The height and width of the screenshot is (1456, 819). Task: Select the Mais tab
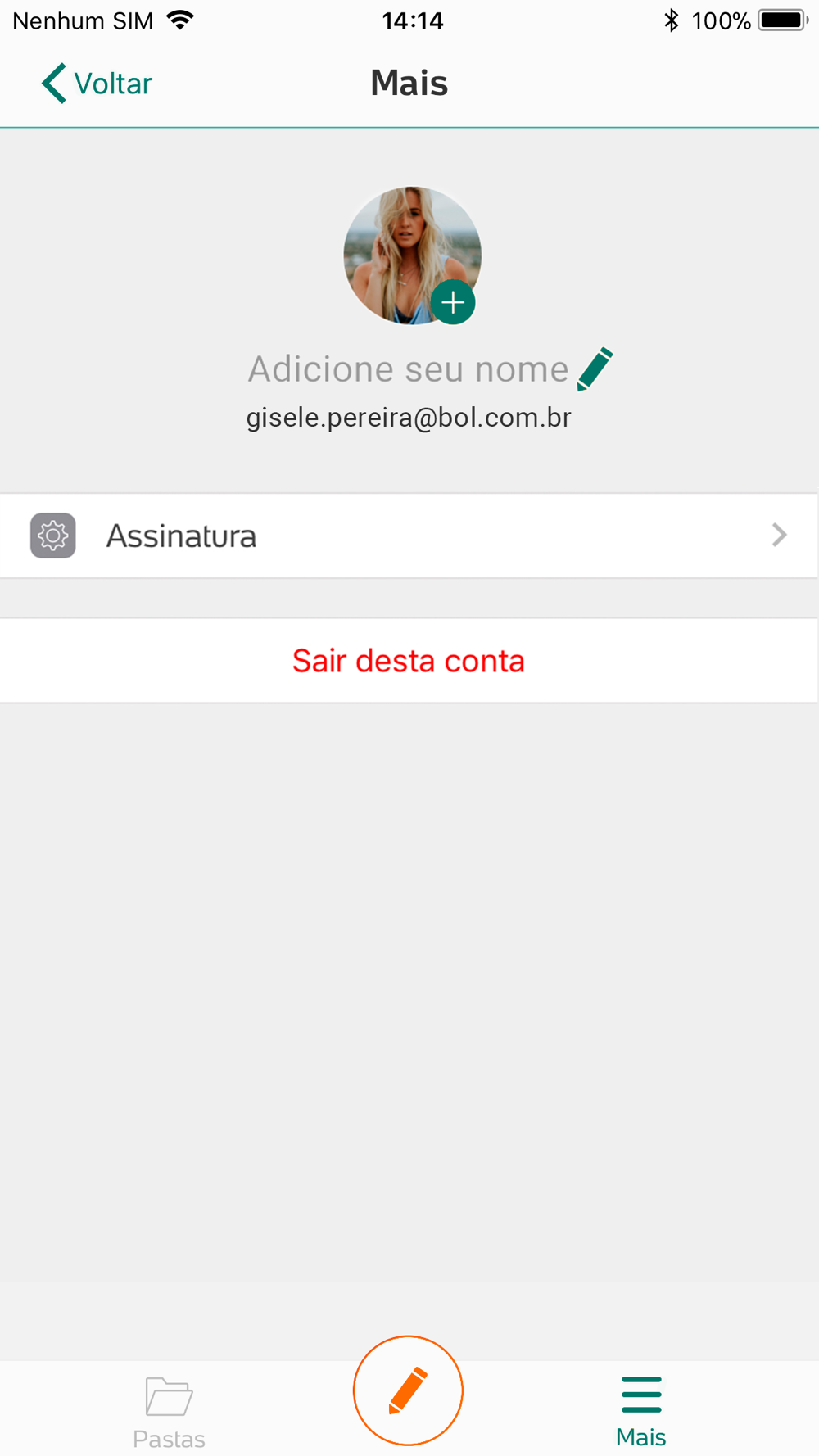pos(640,1412)
